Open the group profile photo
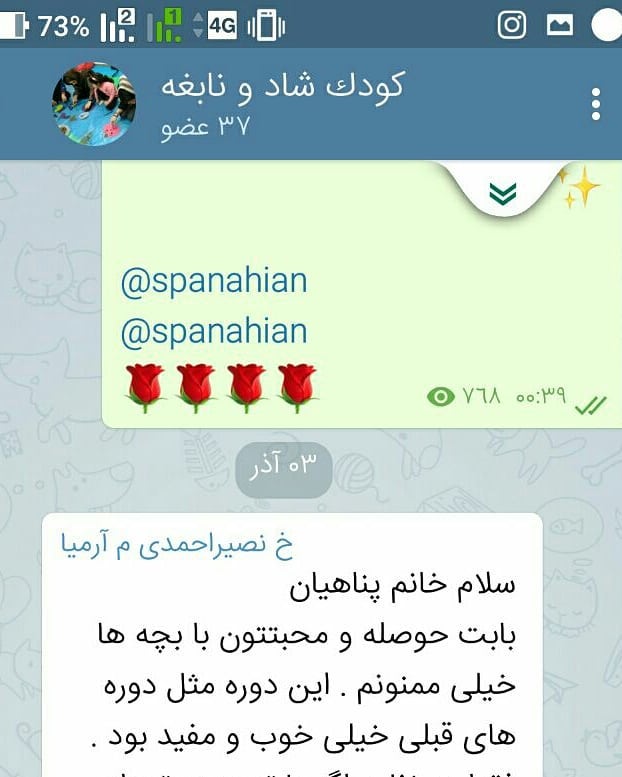The width and height of the screenshot is (622, 777). coord(94,104)
